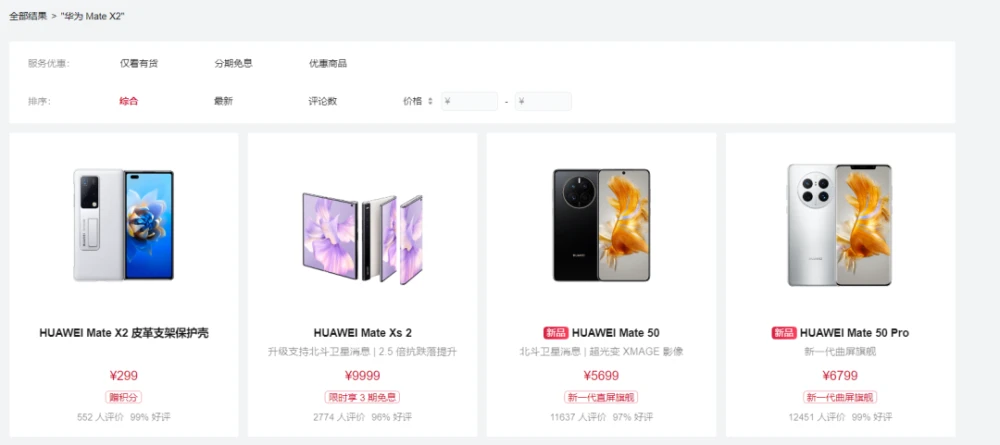This screenshot has height=445, width=1000.
Task: Go back to 全部结果 breadcrumb
Action: 28,17
